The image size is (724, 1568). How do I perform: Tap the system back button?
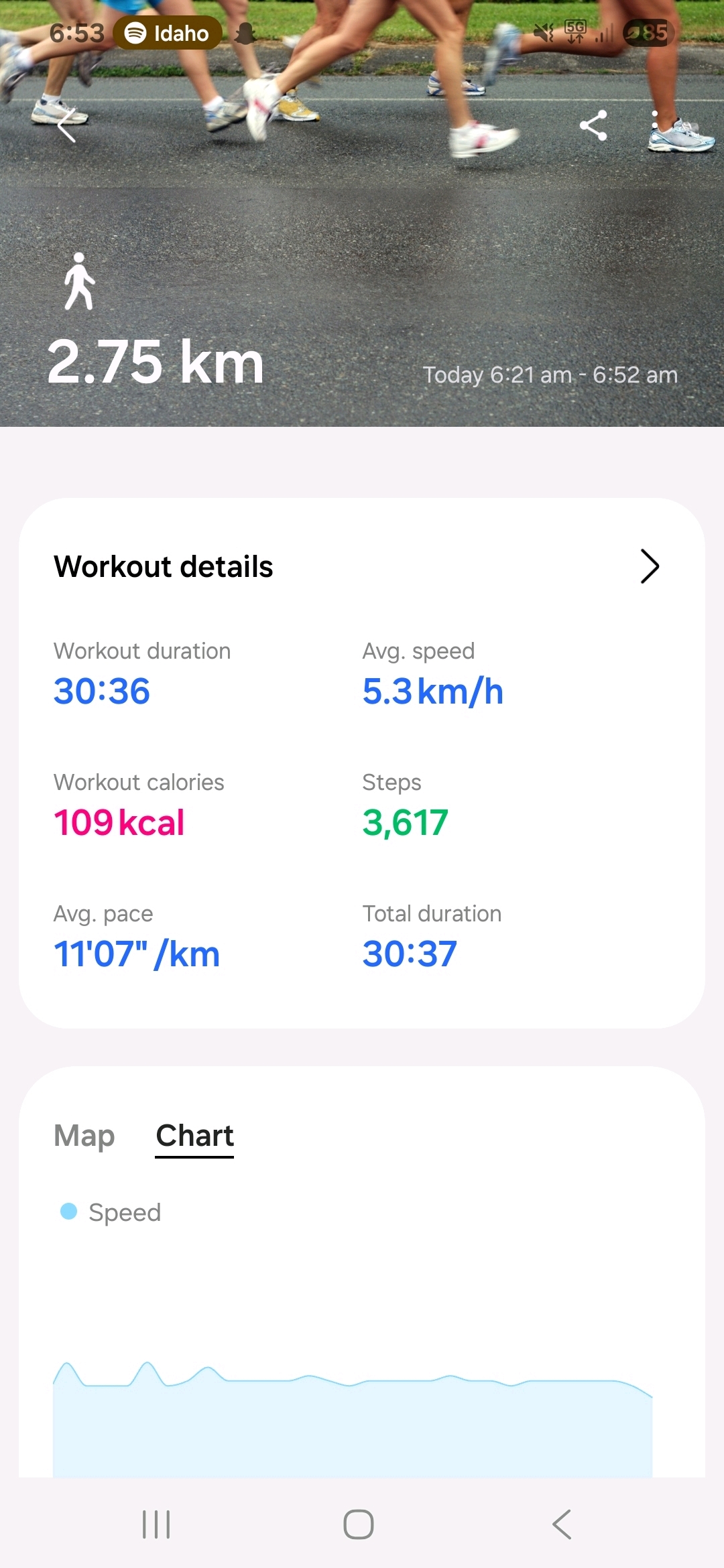point(562,1524)
